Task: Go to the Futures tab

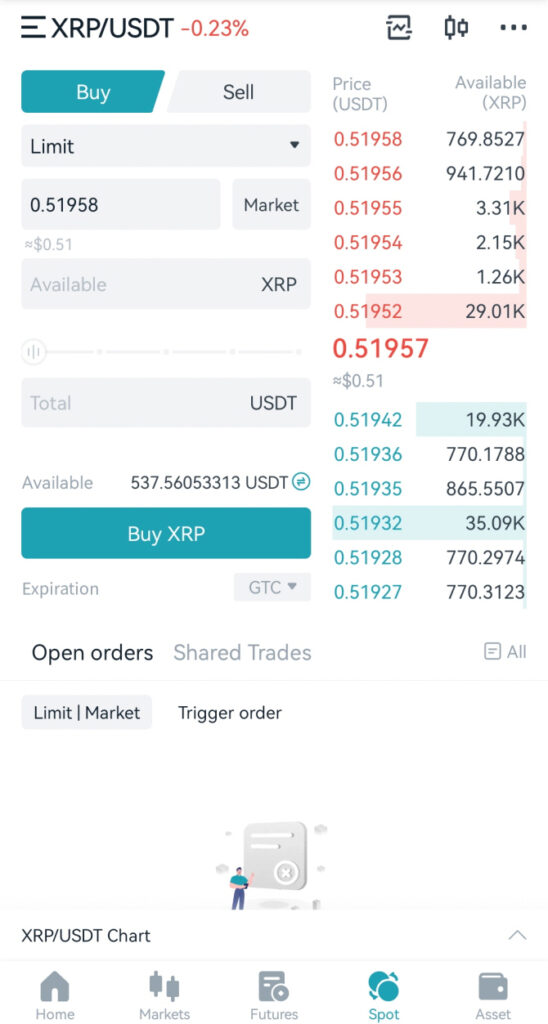Action: (x=274, y=995)
